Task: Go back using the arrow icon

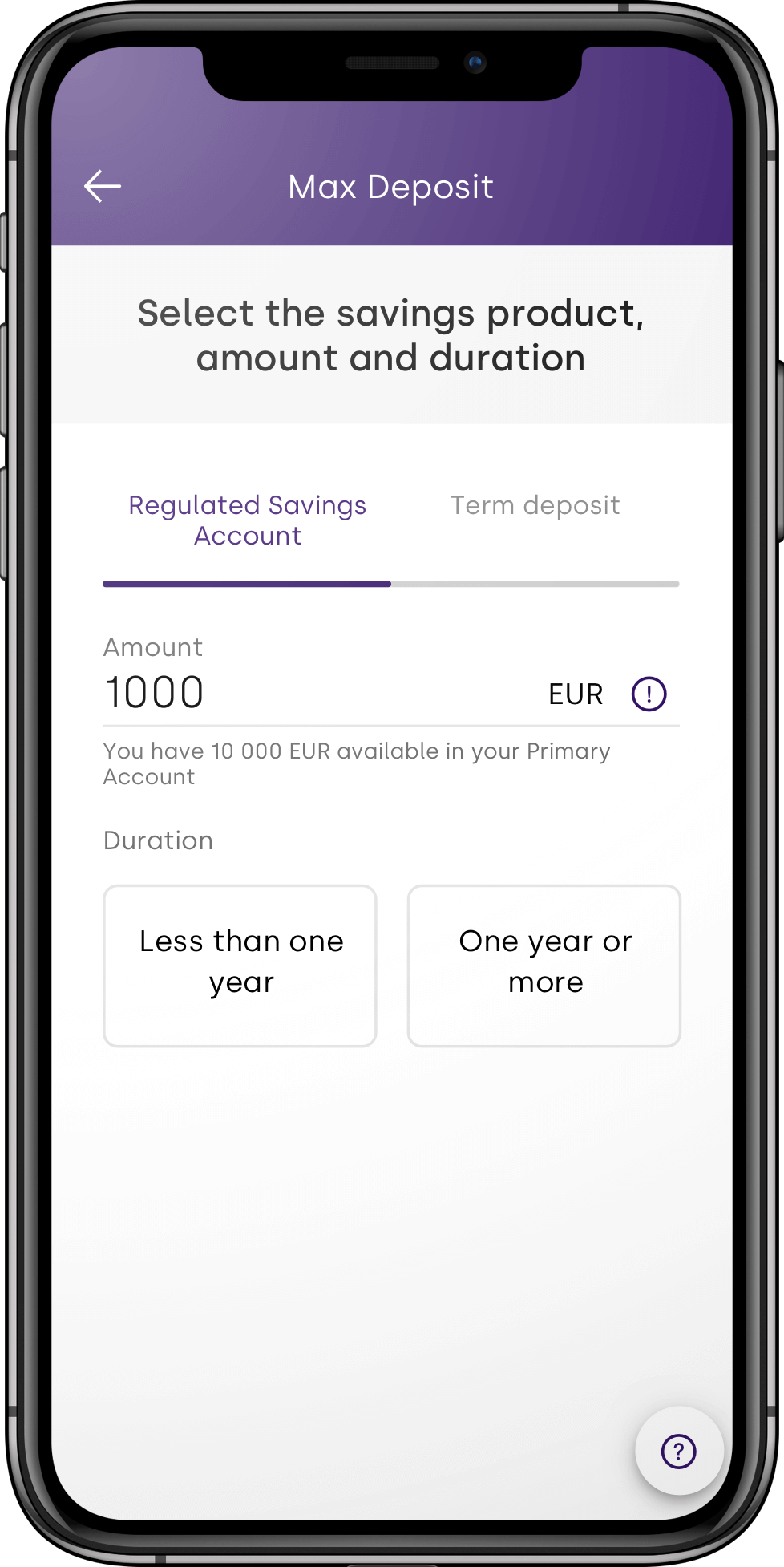Action: point(103,186)
